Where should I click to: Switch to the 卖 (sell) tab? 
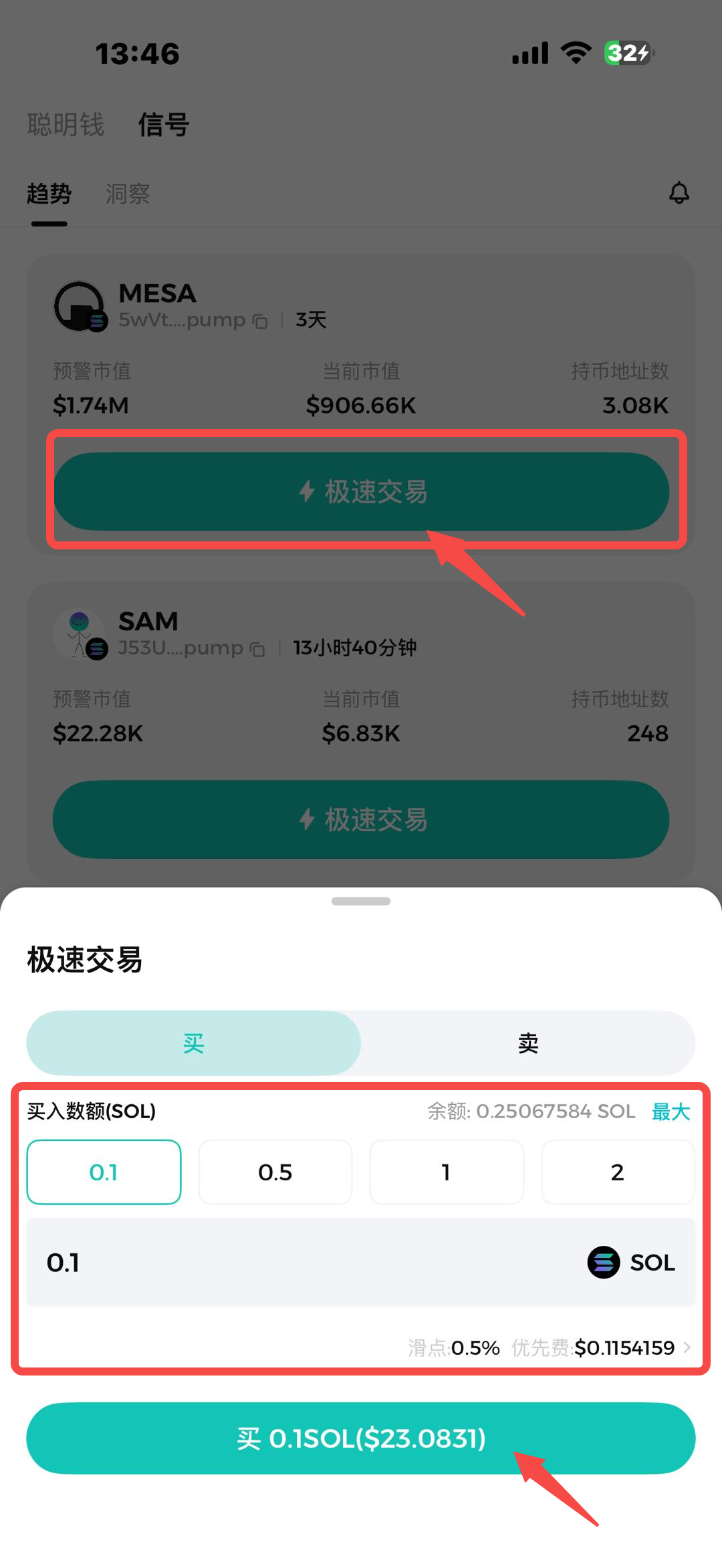point(527,1043)
